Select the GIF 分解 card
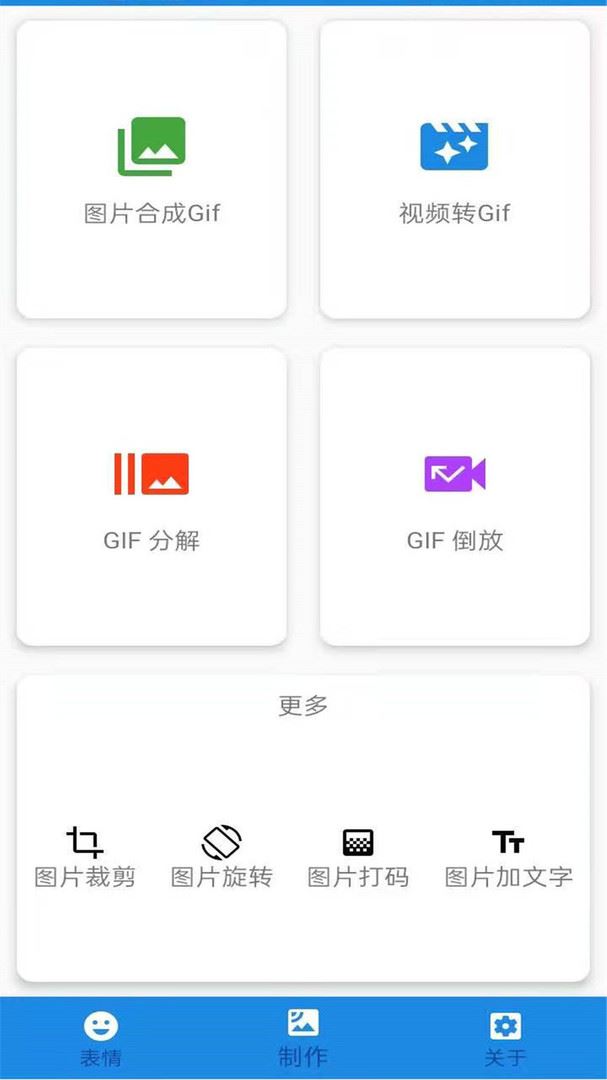607x1080 pixels. click(x=152, y=497)
